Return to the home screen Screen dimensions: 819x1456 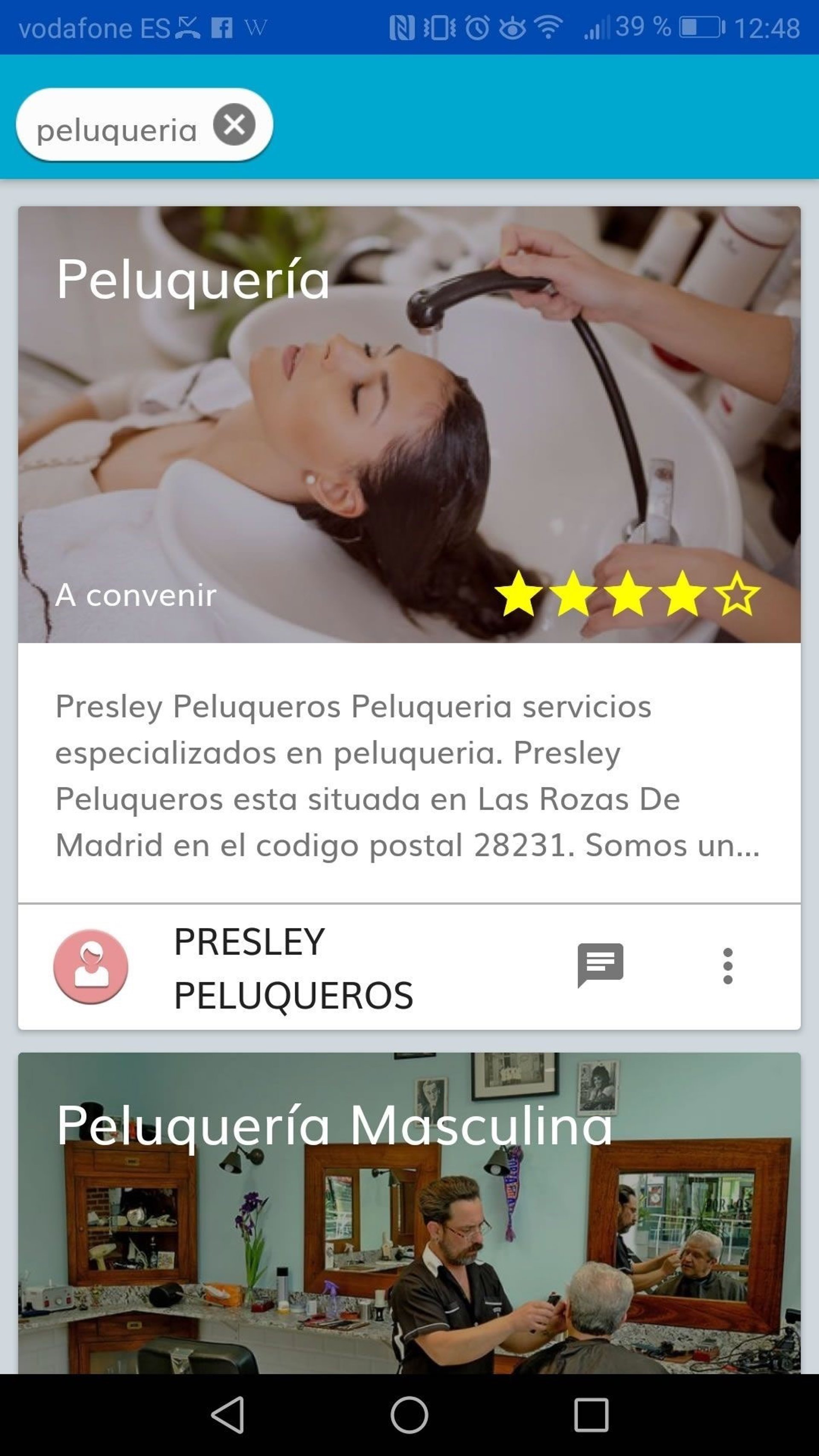tap(409, 1415)
